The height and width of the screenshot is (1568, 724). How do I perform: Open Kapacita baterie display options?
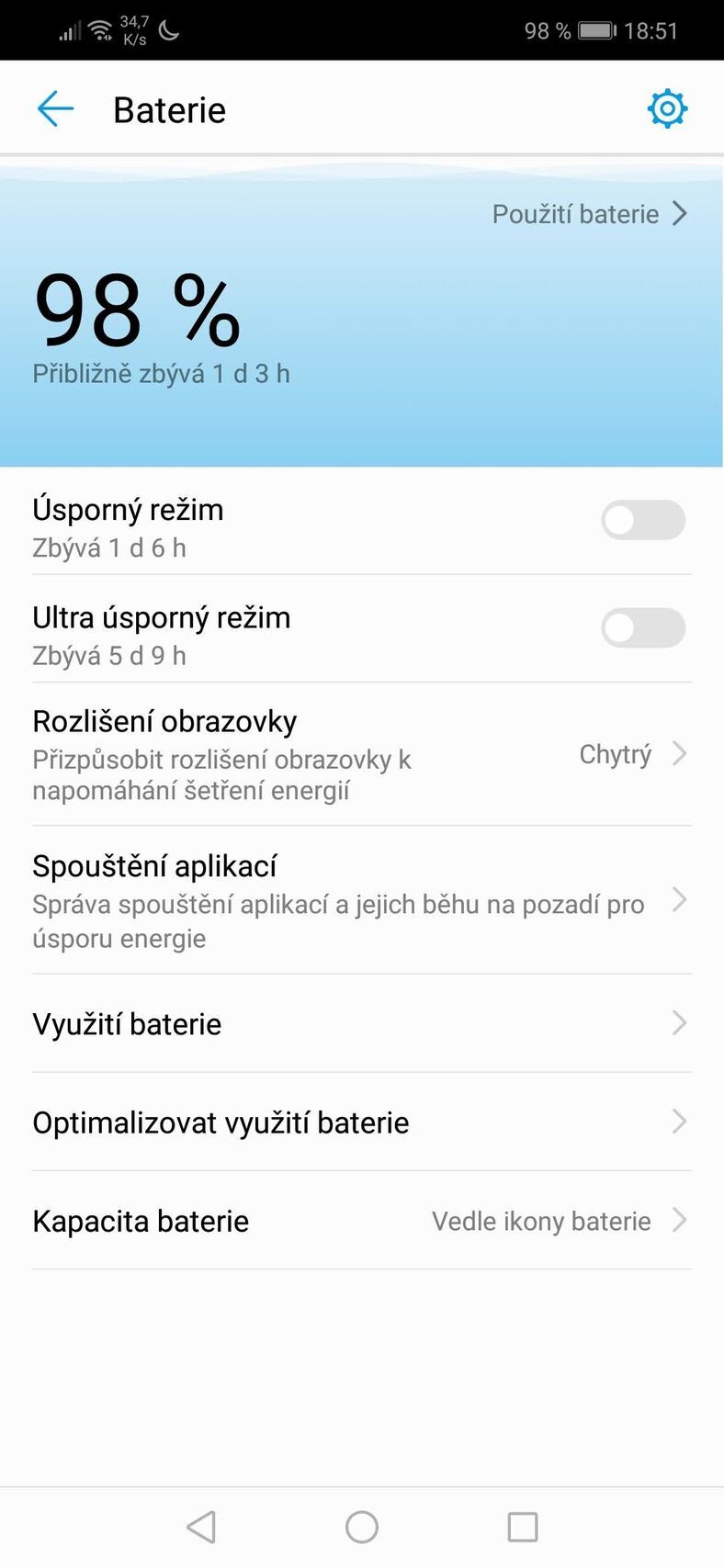(x=361, y=1221)
